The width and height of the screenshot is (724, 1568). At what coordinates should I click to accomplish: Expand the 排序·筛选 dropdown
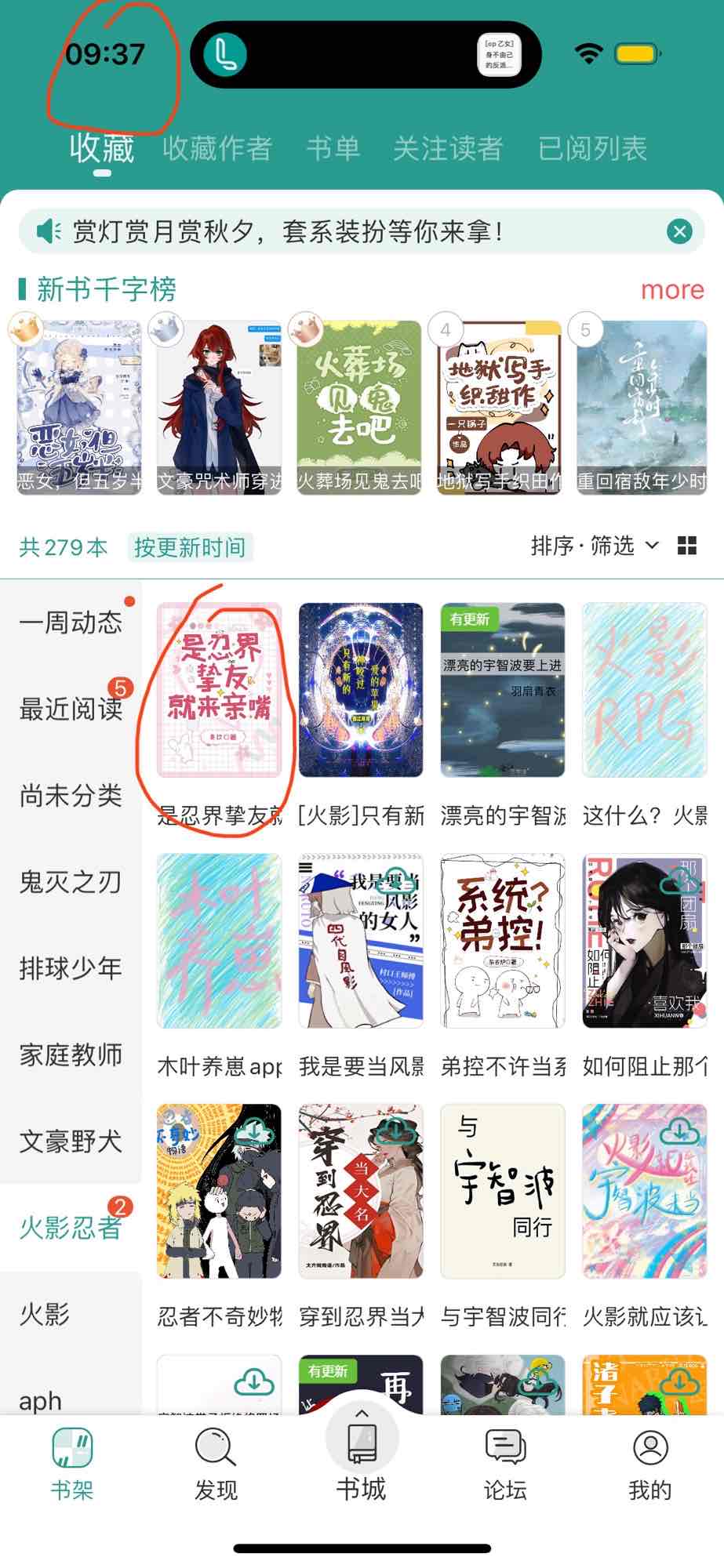pos(594,546)
